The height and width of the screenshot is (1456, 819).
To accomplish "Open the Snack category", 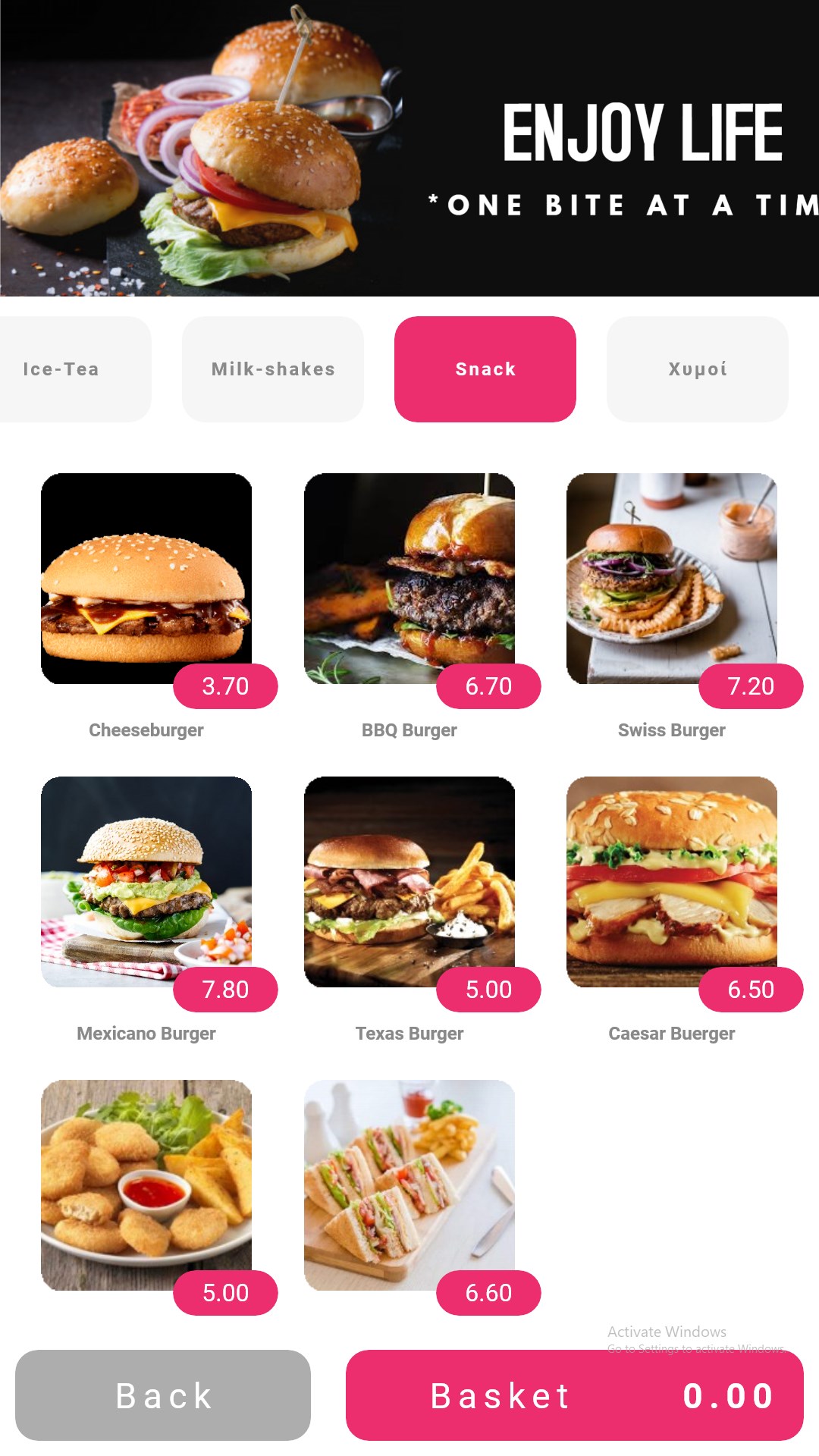I will 485,369.
